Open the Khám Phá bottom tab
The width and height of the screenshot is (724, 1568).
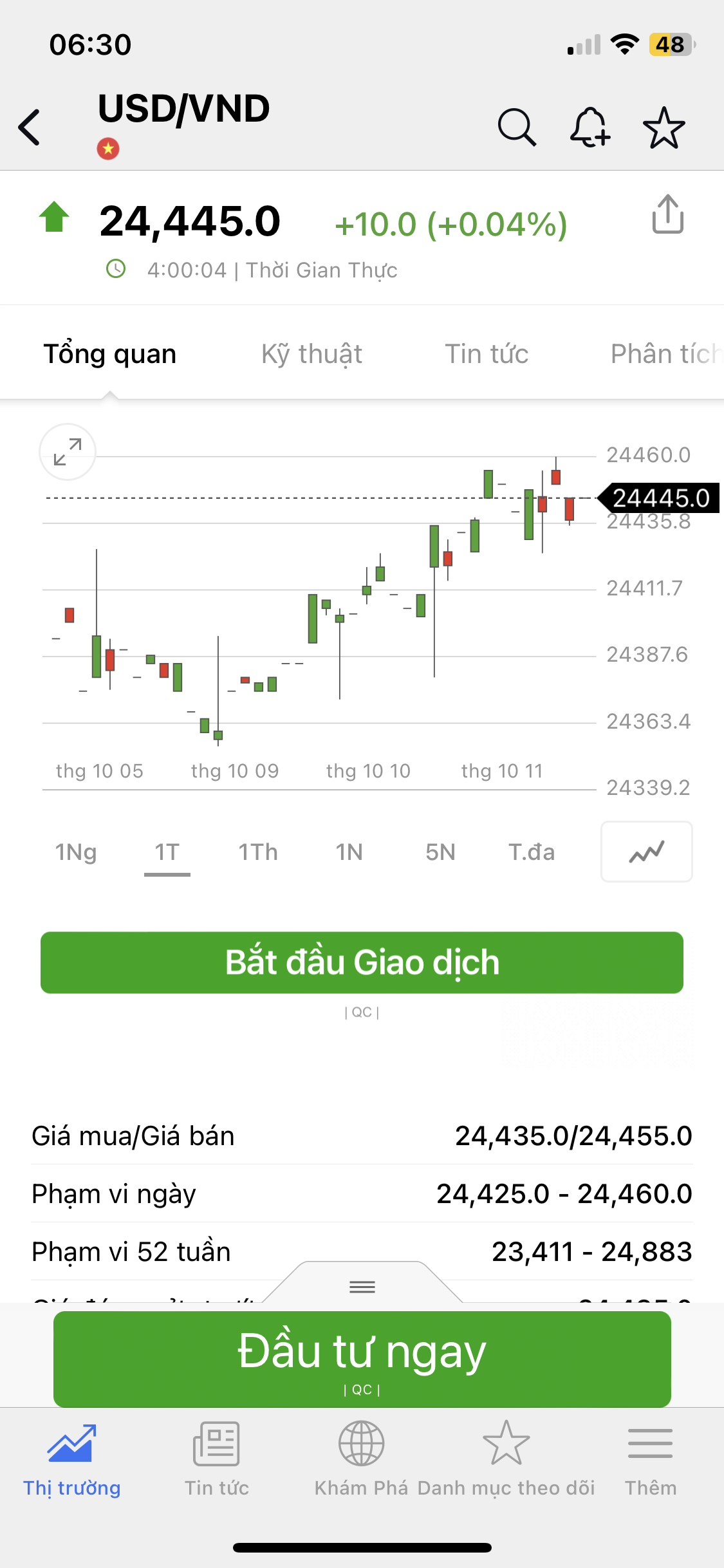361,1459
